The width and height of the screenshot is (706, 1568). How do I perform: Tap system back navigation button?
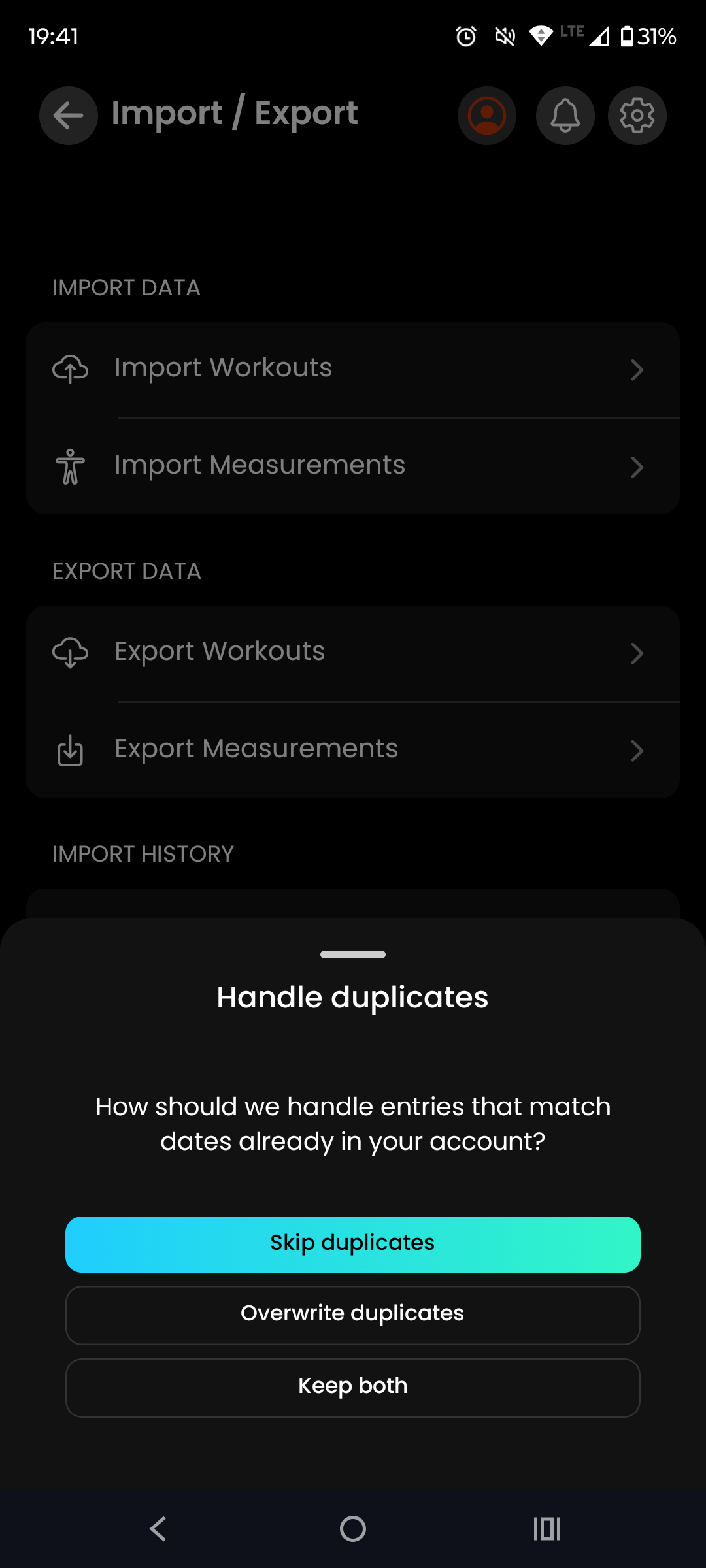tap(158, 1529)
